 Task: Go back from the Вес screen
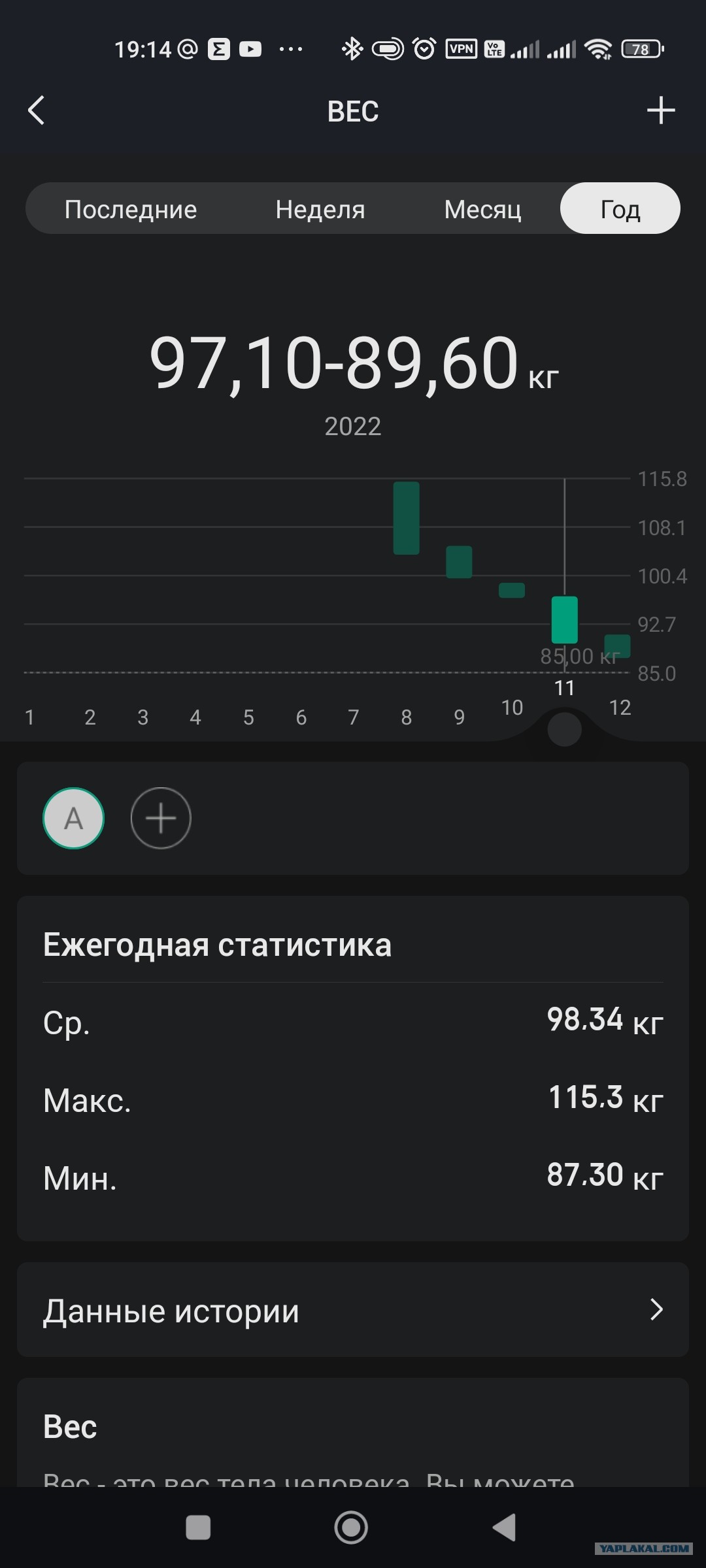(37, 110)
